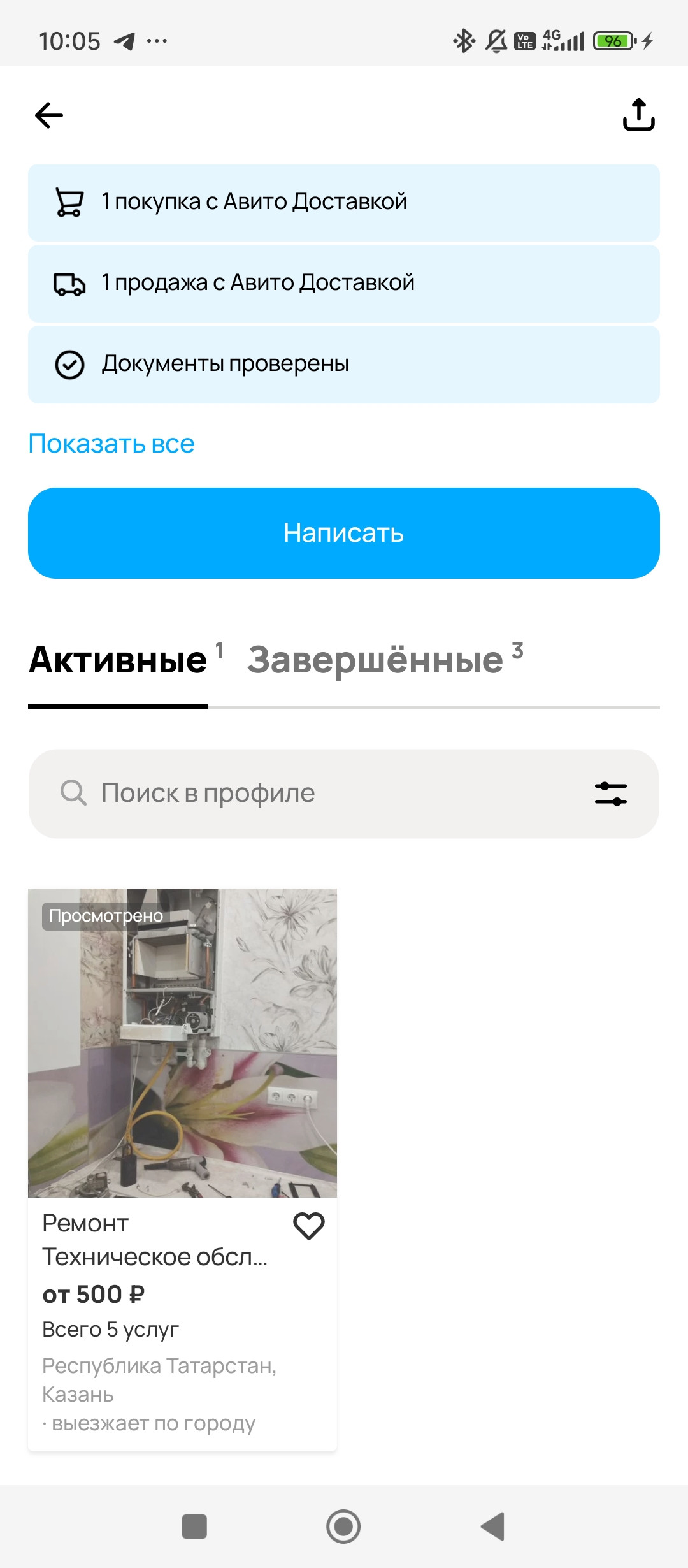Select the 'Активные' tab
The height and width of the screenshot is (1568, 688).
(x=118, y=660)
